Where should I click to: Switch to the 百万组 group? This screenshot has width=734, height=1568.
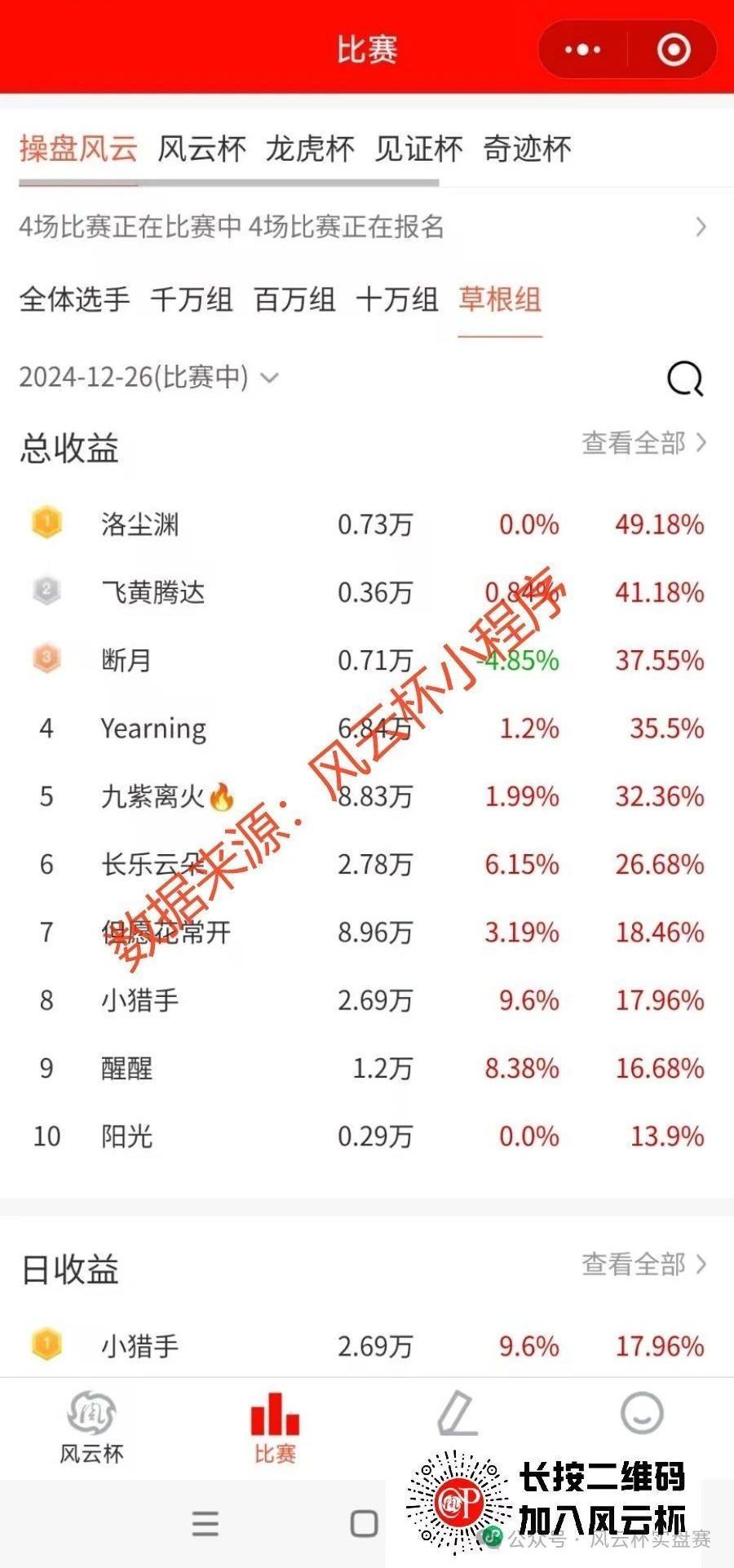point(294,299)
